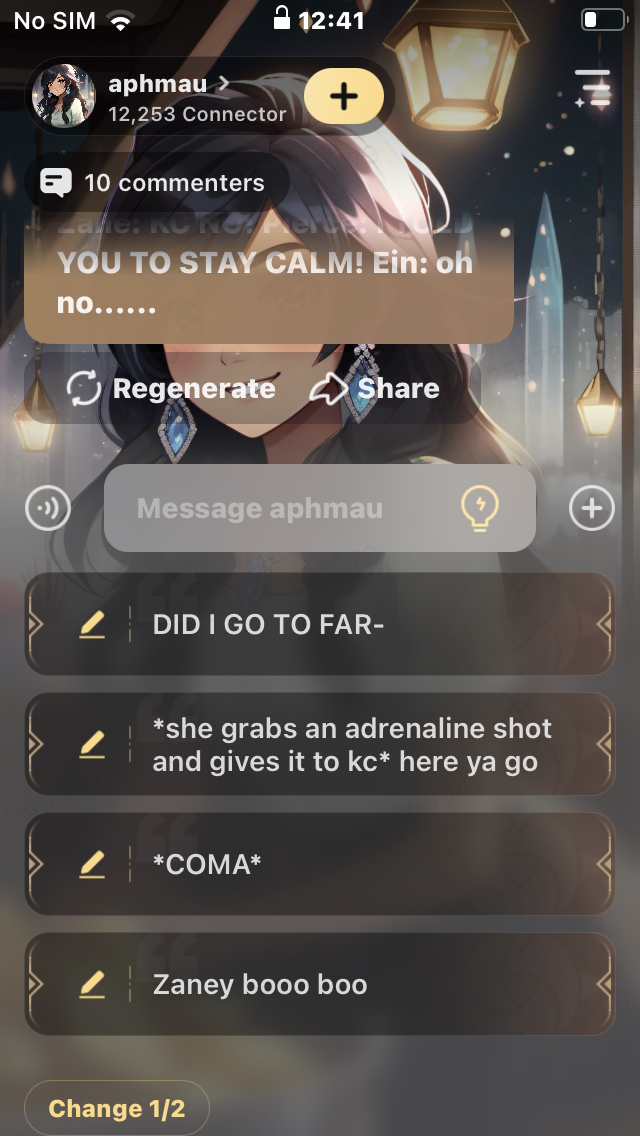Tap the voice input icon
Viewport: 640px width, 1136px height.
pos(47,509)
